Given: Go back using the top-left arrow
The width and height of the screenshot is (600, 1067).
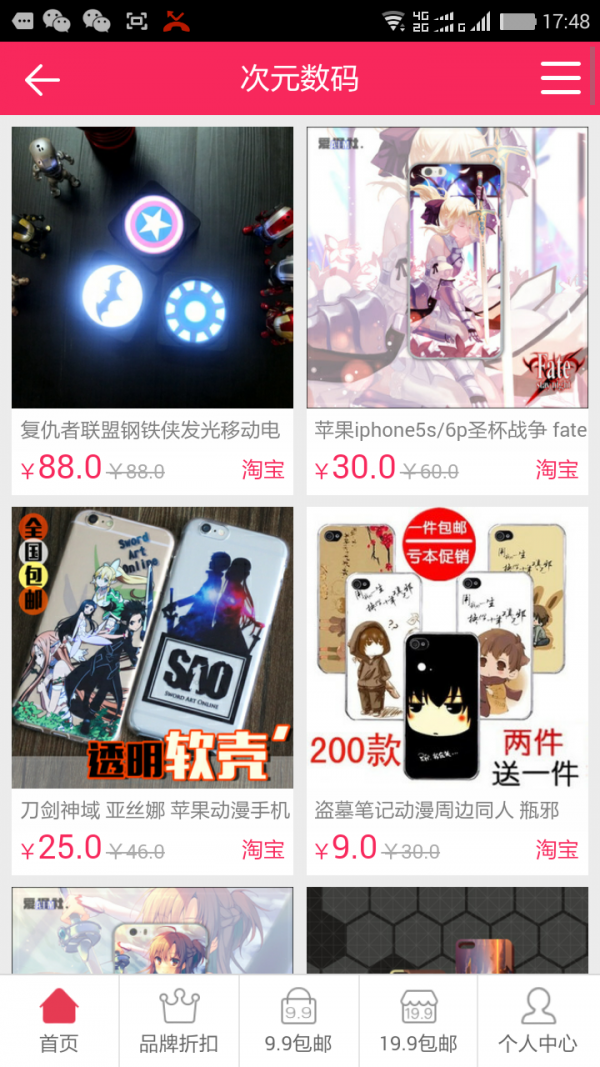Looking at the screenshot, I should coord(42,80).
